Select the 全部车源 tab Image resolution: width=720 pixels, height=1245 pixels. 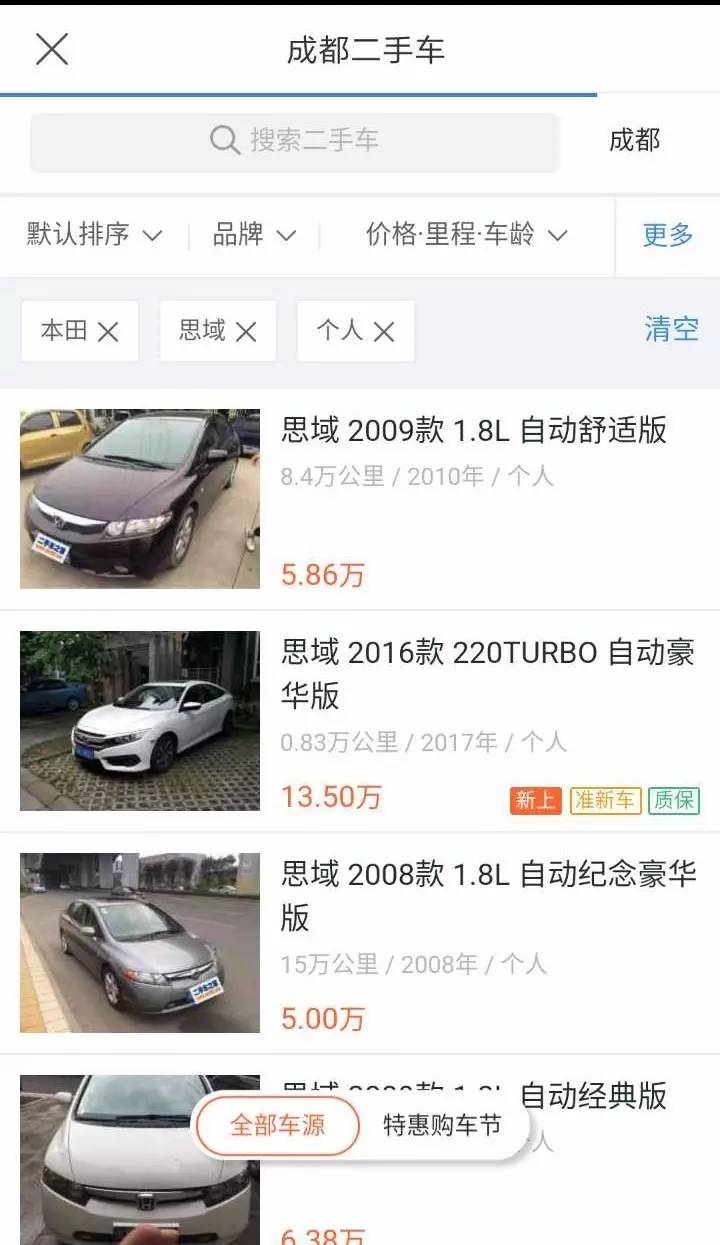pyautogui.click(x=277, y=1125)
